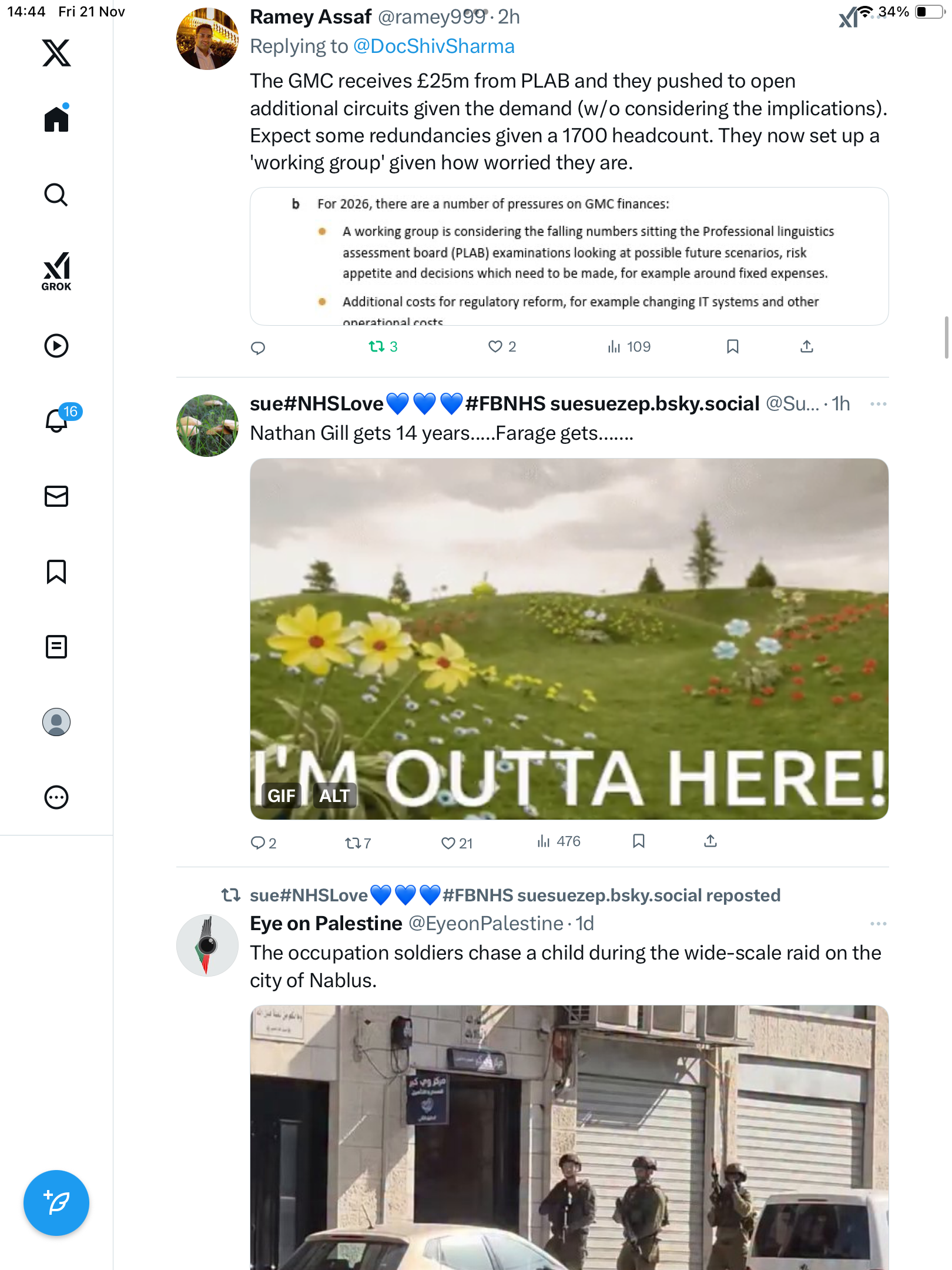Viewport: 952px width, 1270px height.
Task: Like the Nathan Gill post
Action: click(x=448, y=843)
